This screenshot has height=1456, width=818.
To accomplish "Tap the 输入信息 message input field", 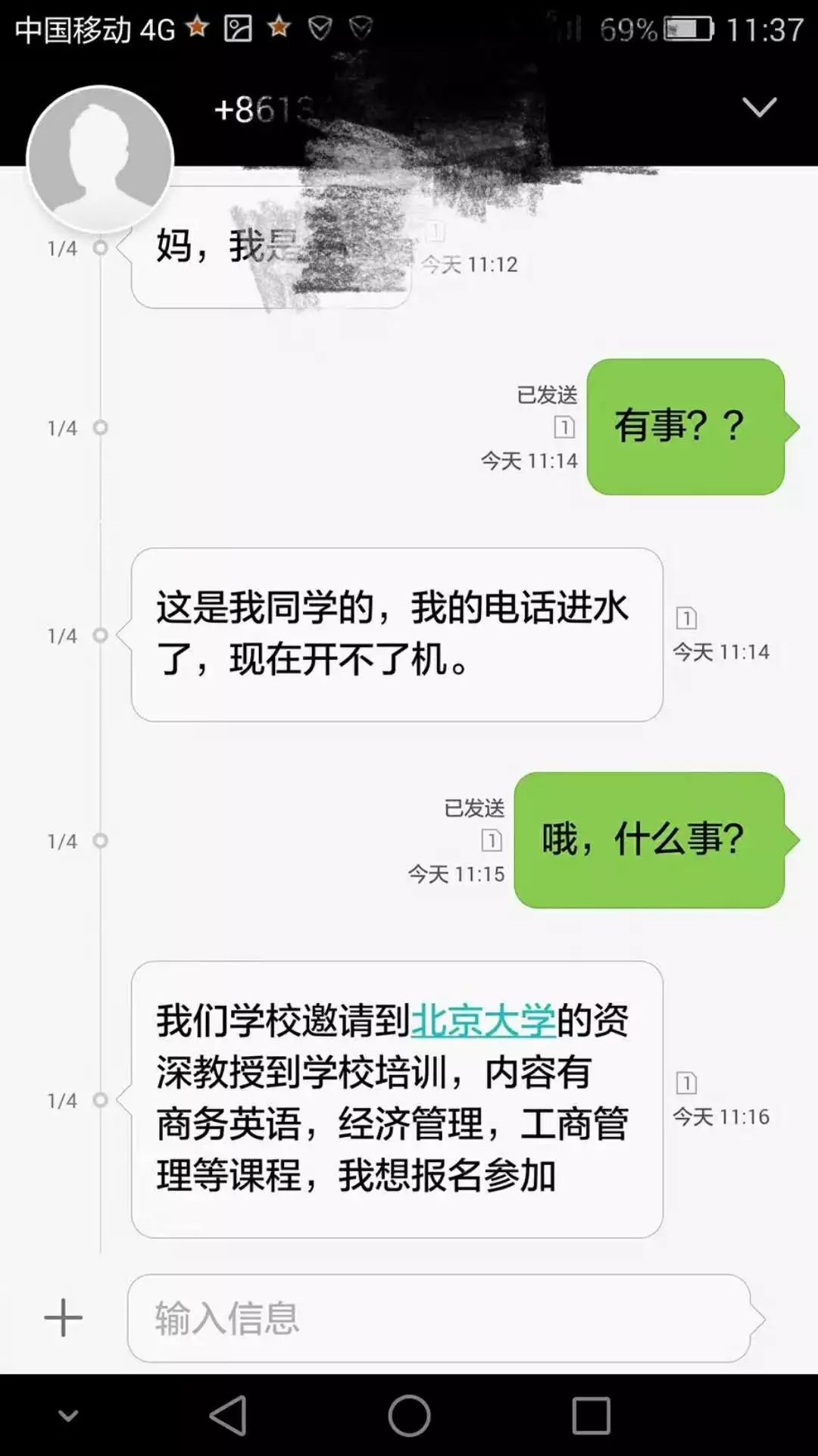I will pyautogui.click(x=439, y=1318).
